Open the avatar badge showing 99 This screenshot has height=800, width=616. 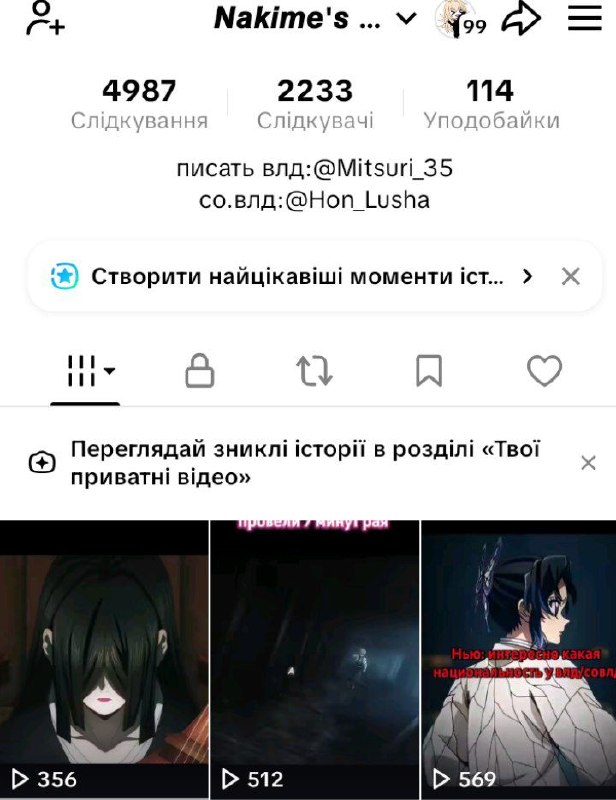(x=460, y=19)
